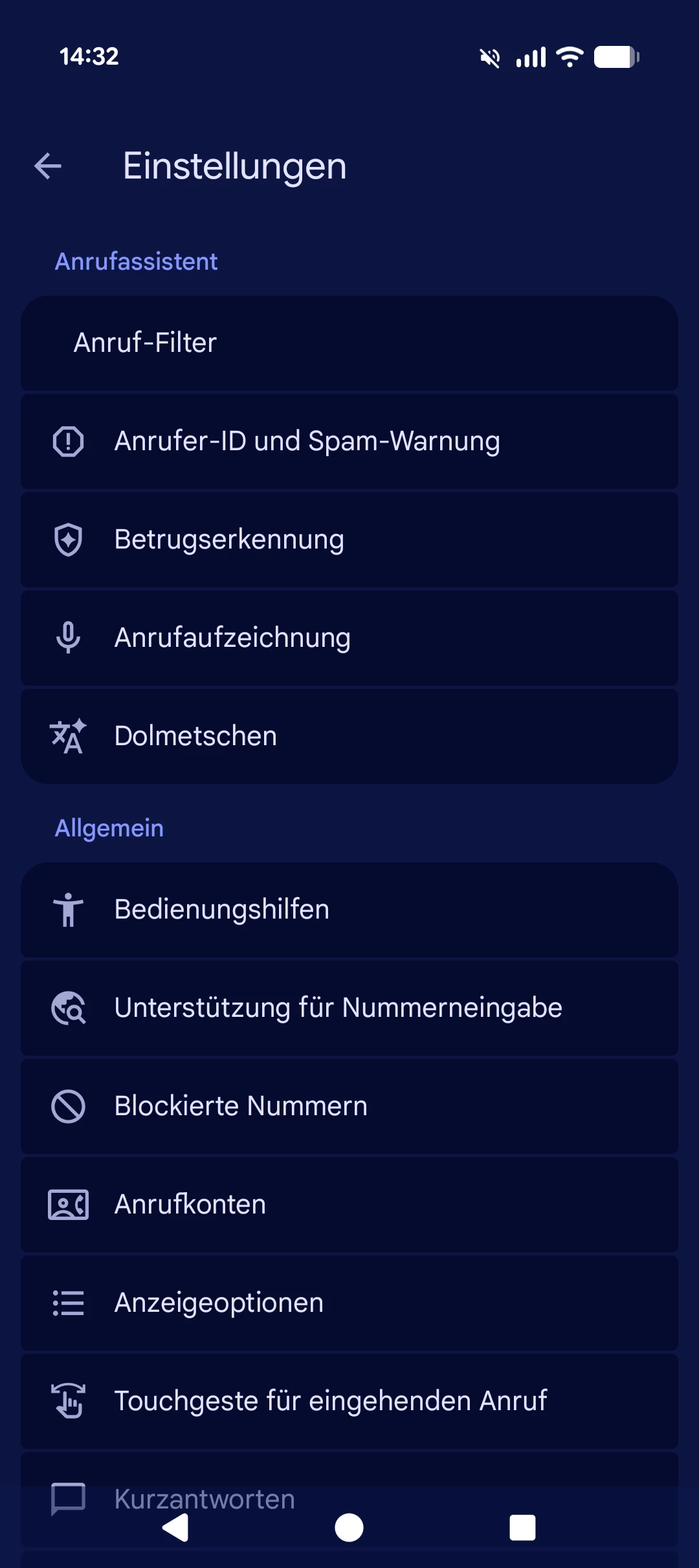699x1568 pixels.
Task: Open Betrugserkennung settings
Action: [x=349, y=539]
